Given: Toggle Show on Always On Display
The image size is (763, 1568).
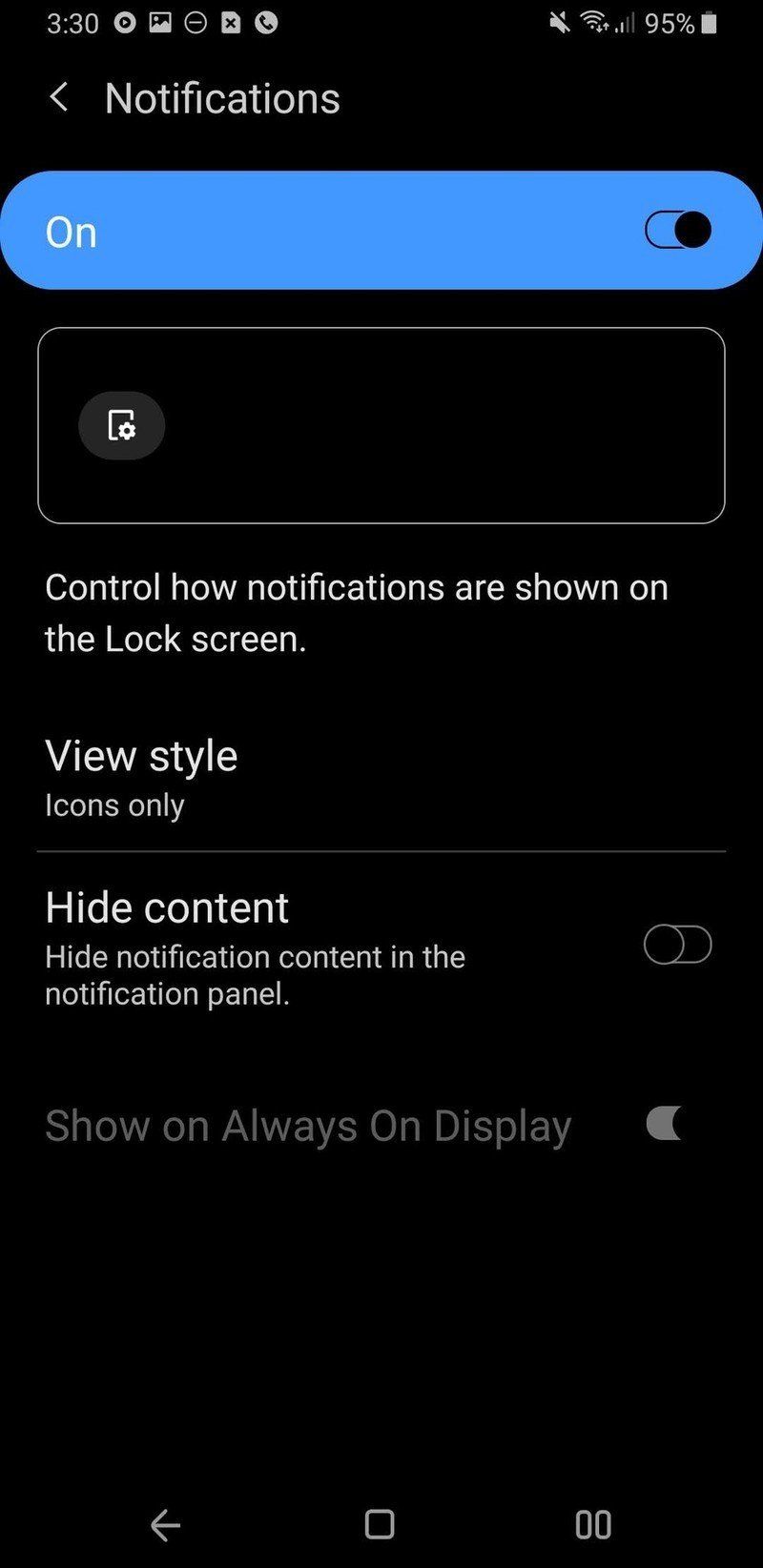Looking at the screenshot, I should coord(668,1123).
